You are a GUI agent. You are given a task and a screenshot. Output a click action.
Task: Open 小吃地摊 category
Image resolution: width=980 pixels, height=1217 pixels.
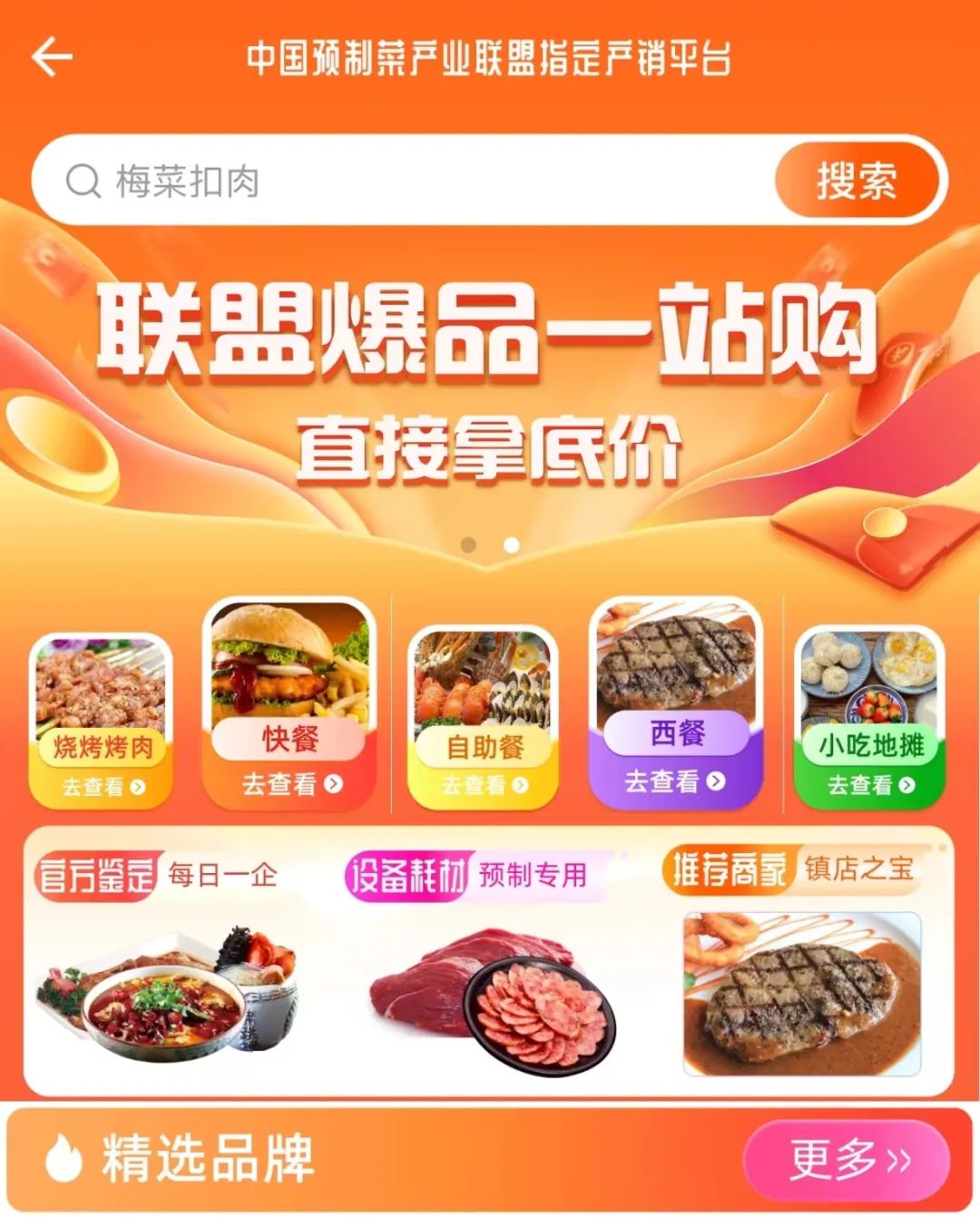(x=869, y=719)
